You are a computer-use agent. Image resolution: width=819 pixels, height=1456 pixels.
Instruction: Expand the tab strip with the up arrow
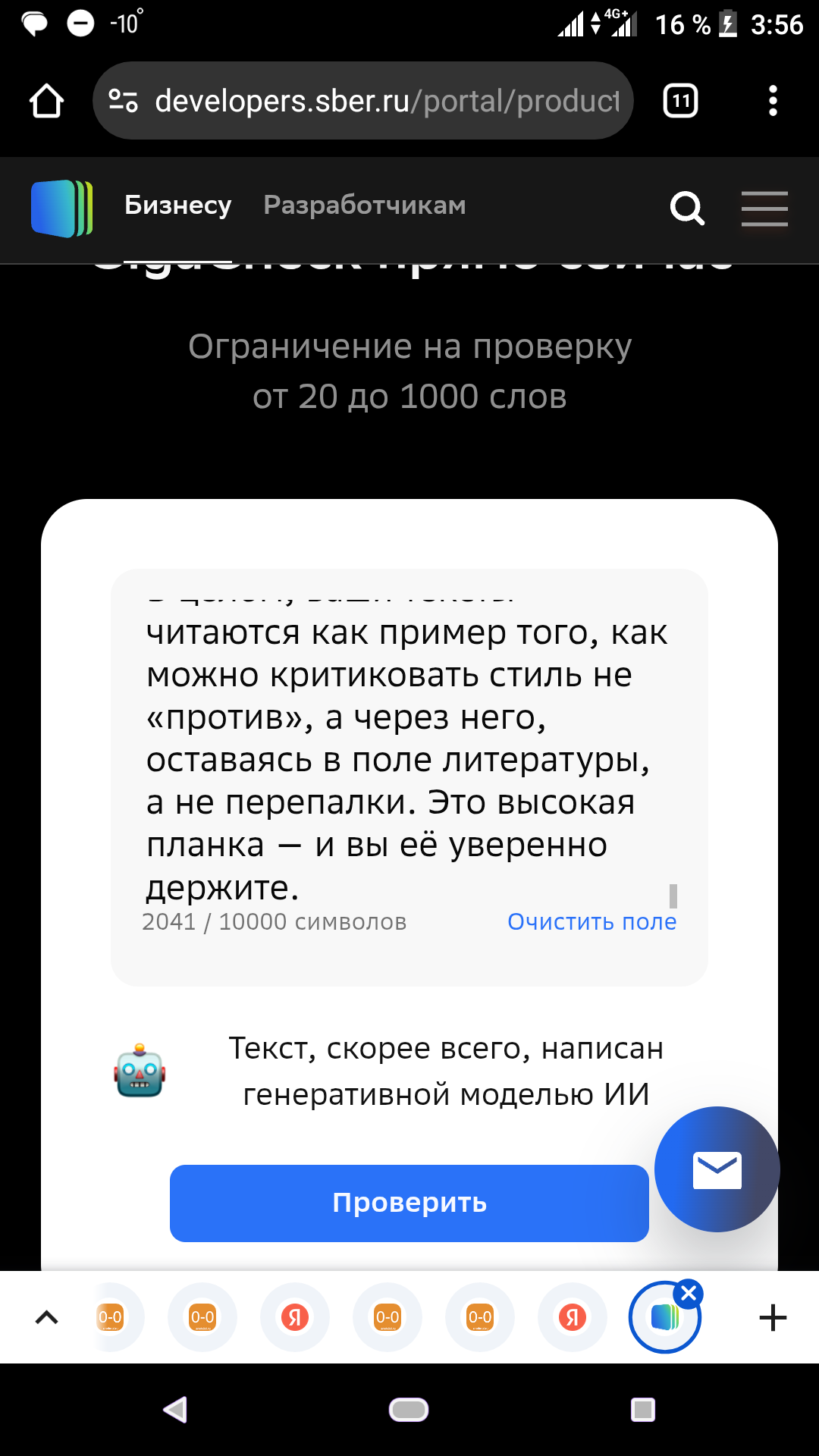47,1318
